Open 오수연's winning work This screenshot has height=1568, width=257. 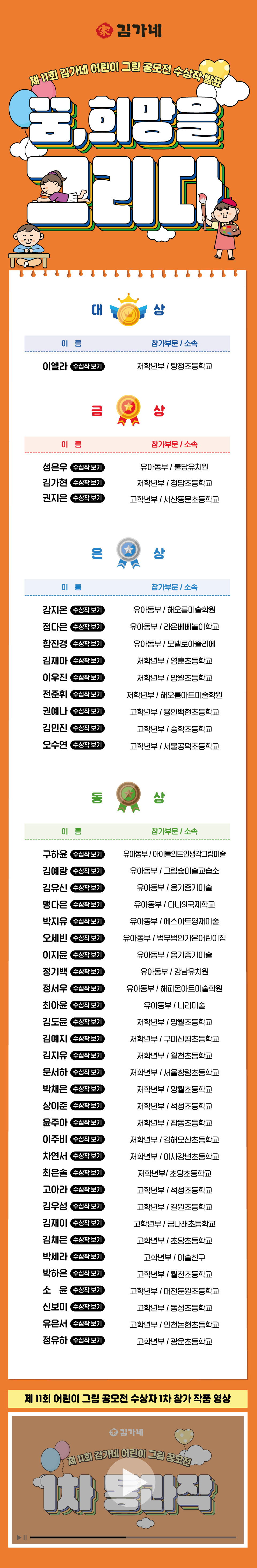click(x=88, y=745)
